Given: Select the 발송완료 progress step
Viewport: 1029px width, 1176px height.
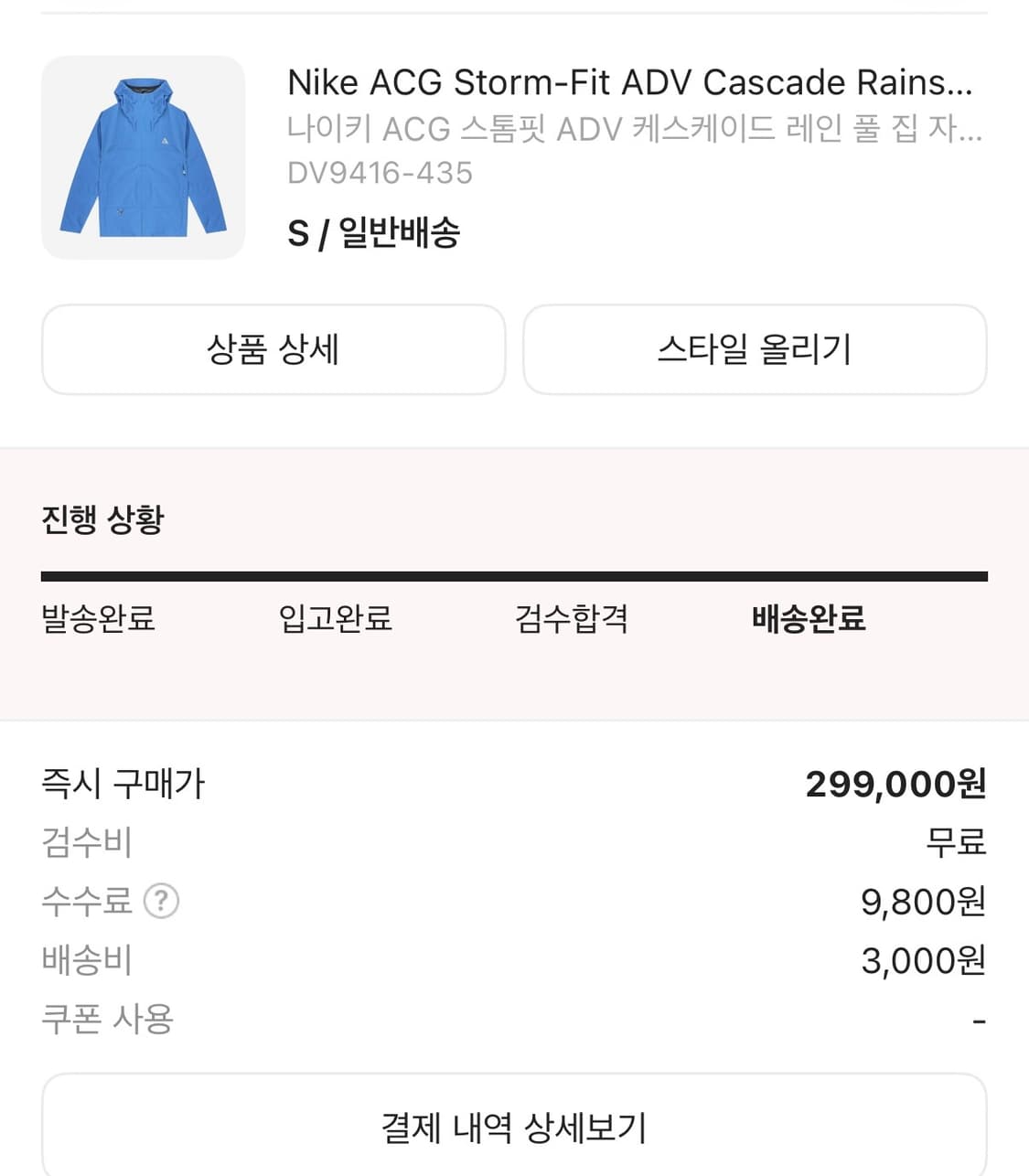Looking at the screenshot, I should pos(99,620).
